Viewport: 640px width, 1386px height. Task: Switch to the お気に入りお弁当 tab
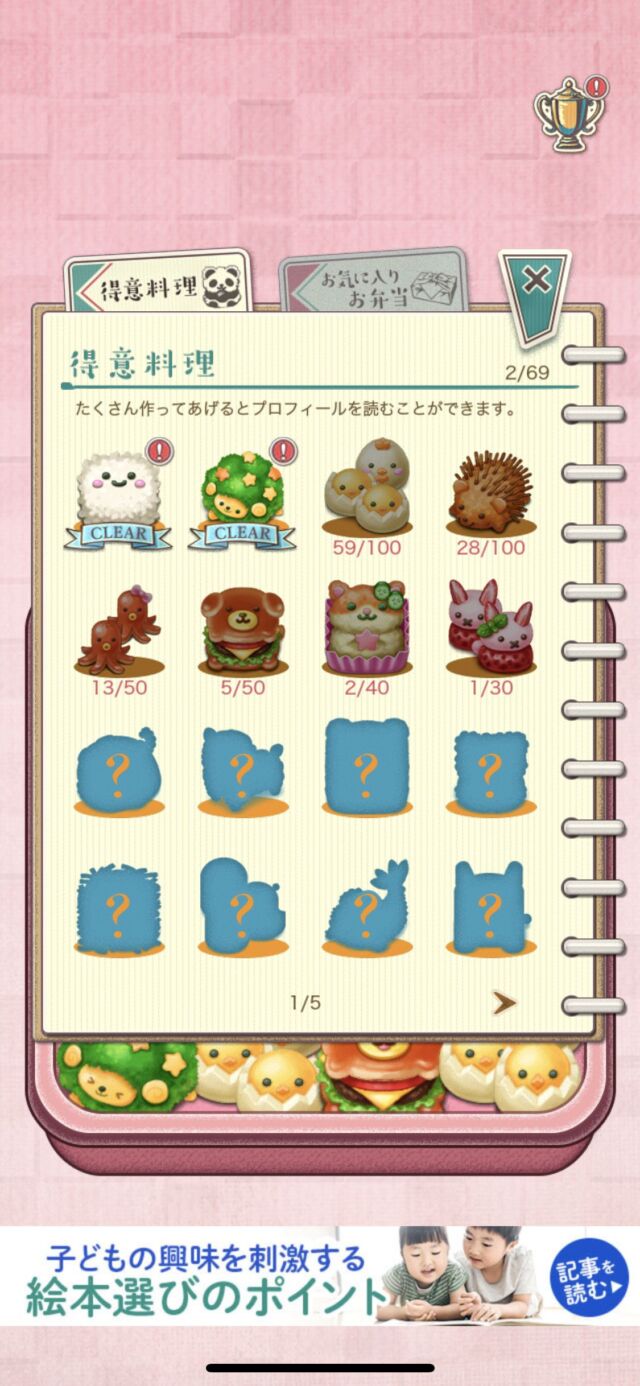pos(373,286)
